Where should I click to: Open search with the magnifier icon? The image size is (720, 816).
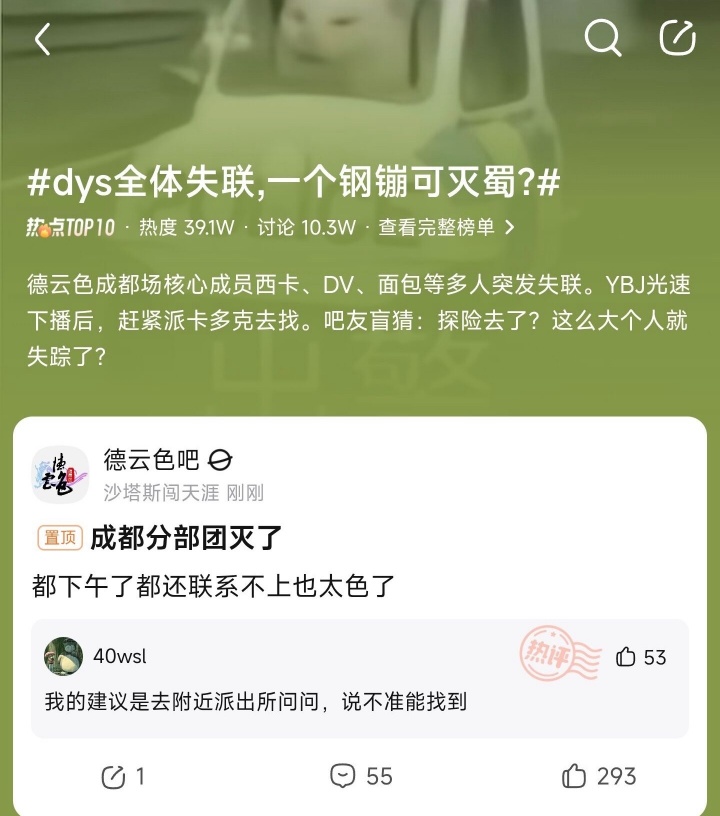click(x=603, y=38)
